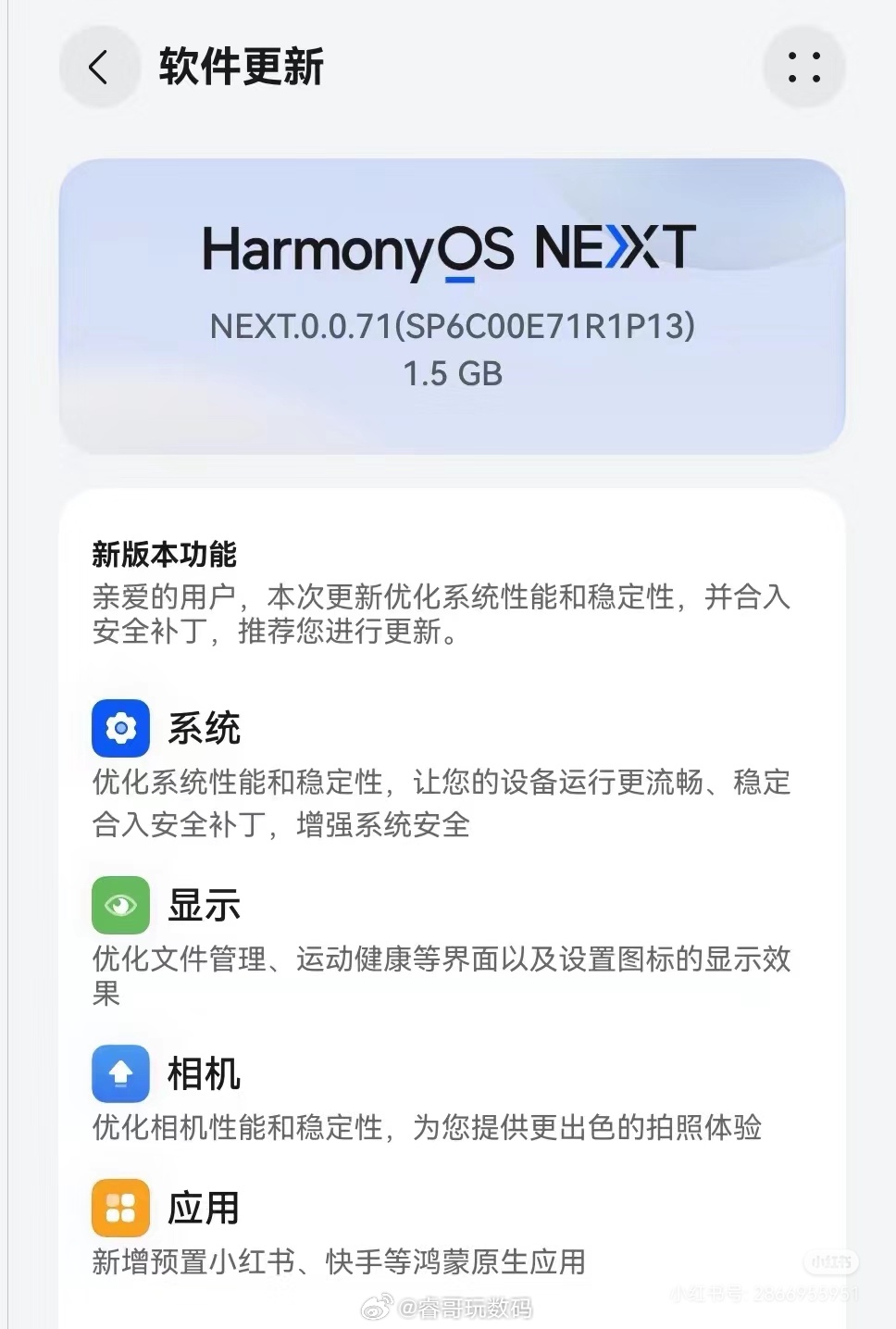The image size is (896, 1329).
Task: Click the 相机 section label
Action: (204, 1074)
